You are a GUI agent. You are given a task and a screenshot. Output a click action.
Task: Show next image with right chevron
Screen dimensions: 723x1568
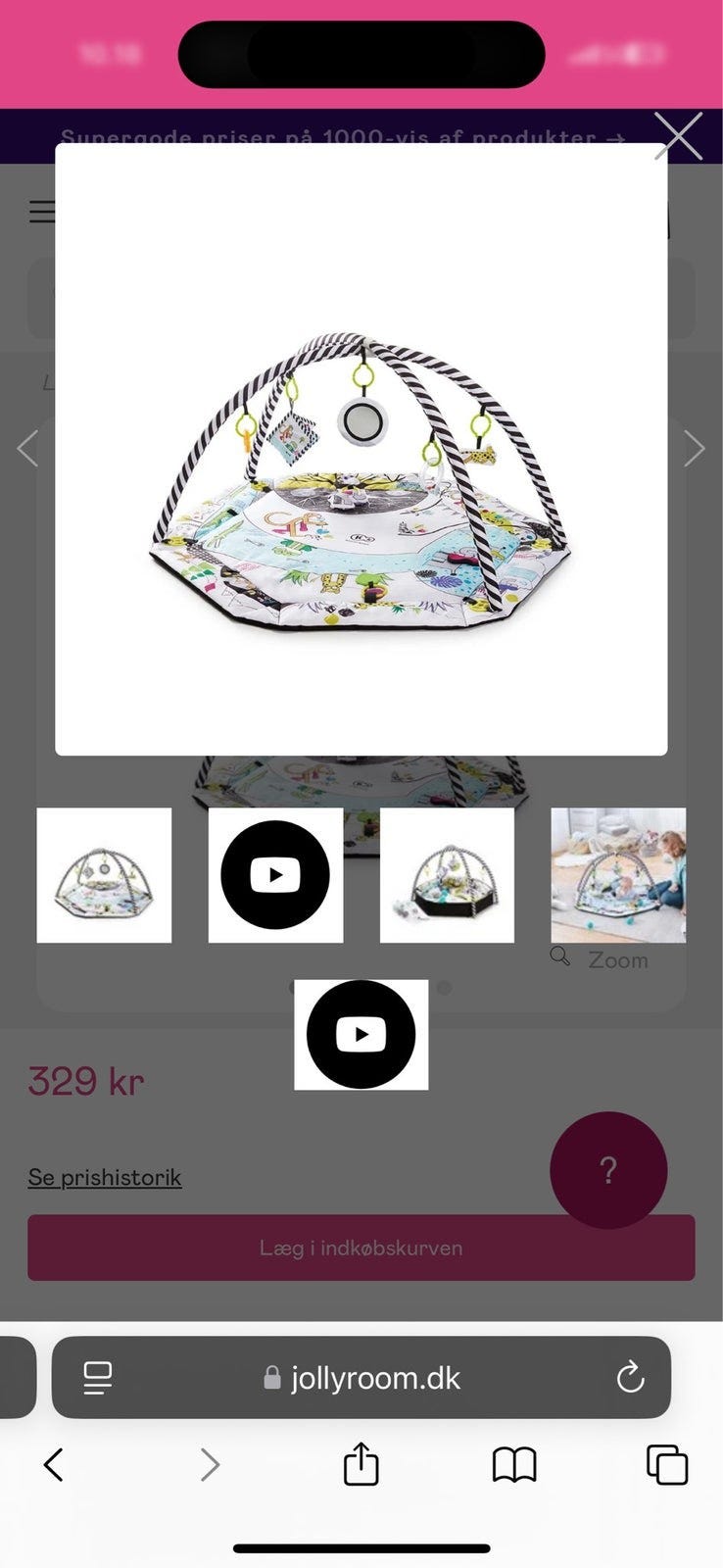click(x=693, y=448)
